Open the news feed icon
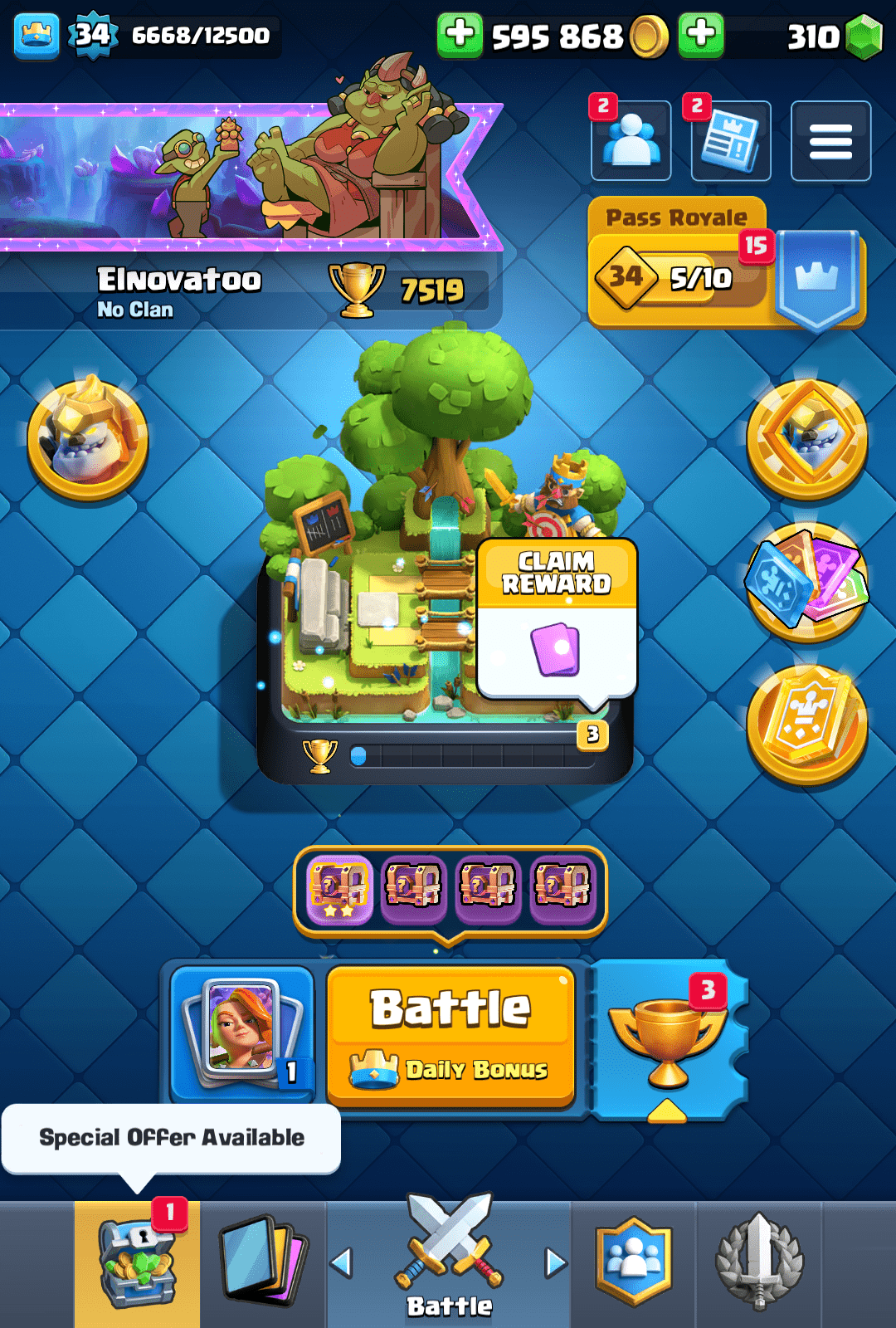This screenshot has width=896, height=1328. tap(731, 141)
